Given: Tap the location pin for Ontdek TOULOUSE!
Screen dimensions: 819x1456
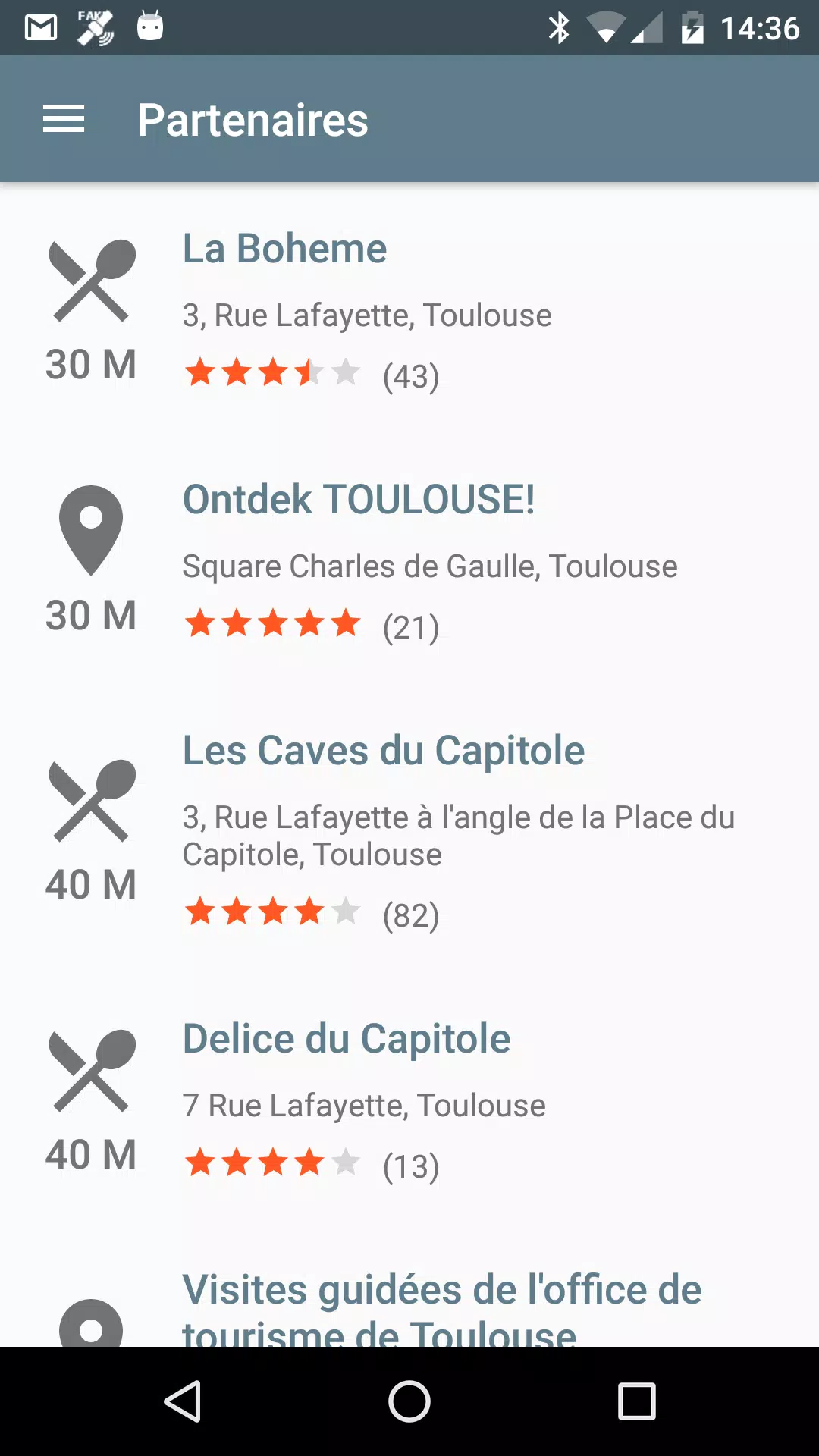Looking at the screenshot, I should 91,531.
